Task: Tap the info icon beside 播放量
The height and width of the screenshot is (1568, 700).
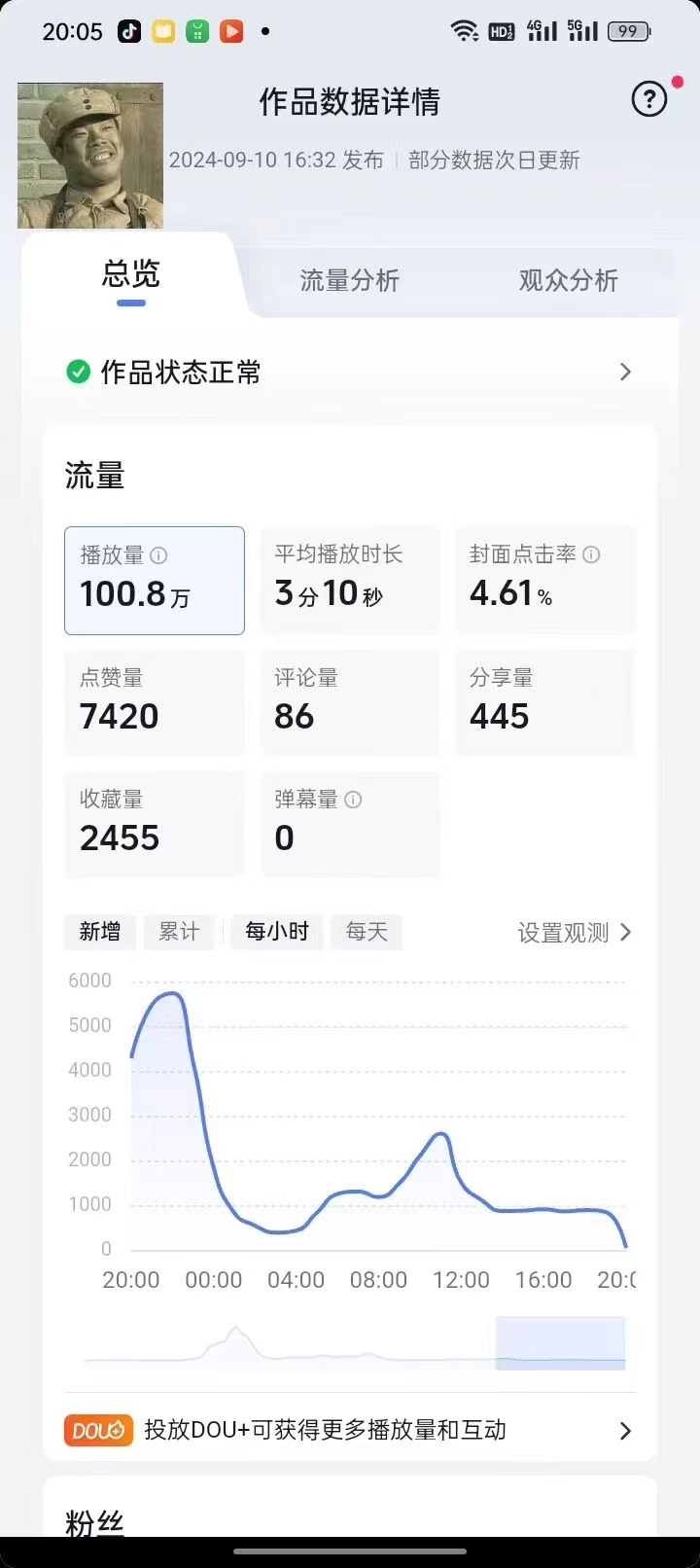Action: 158,554
